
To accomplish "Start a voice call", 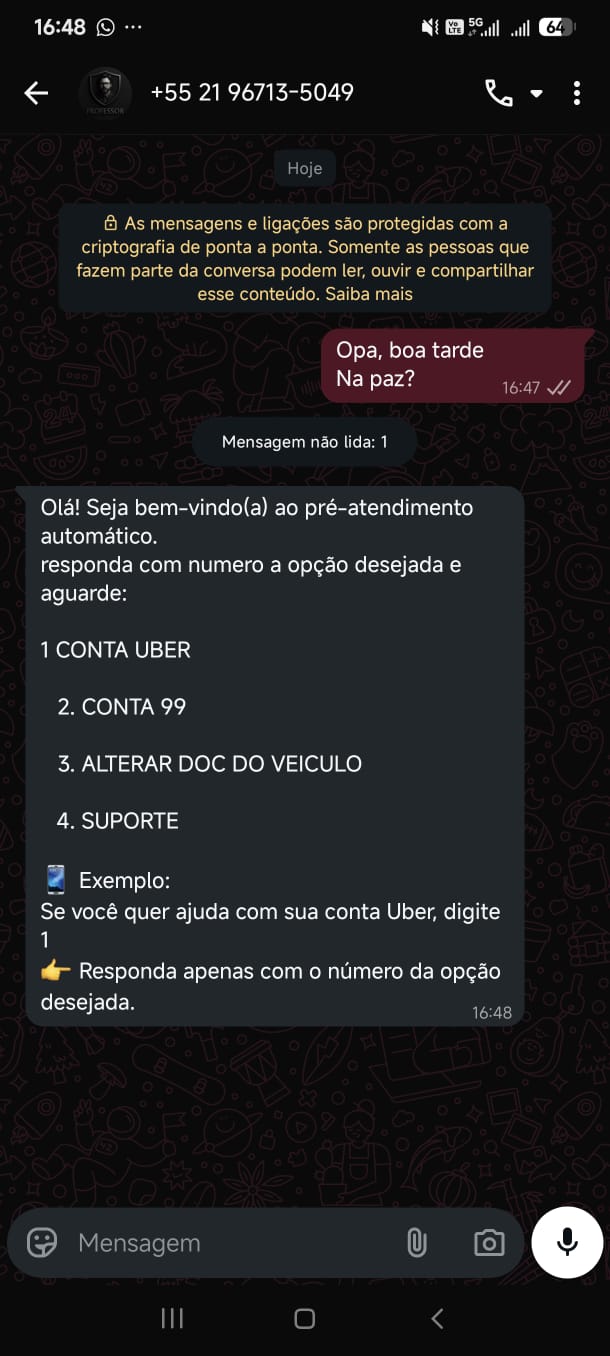I will pos(498,93).
